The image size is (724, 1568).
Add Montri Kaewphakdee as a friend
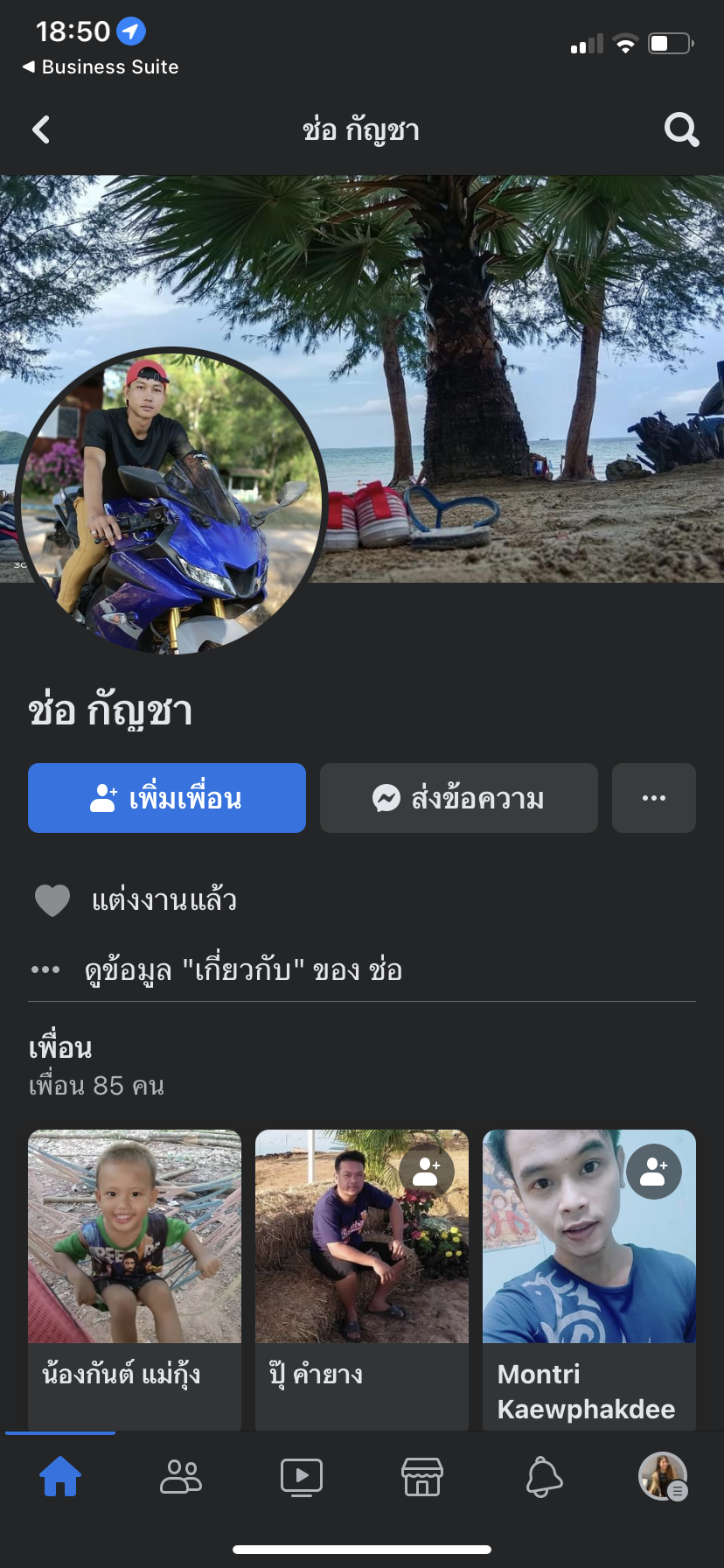pos(654,1172)
